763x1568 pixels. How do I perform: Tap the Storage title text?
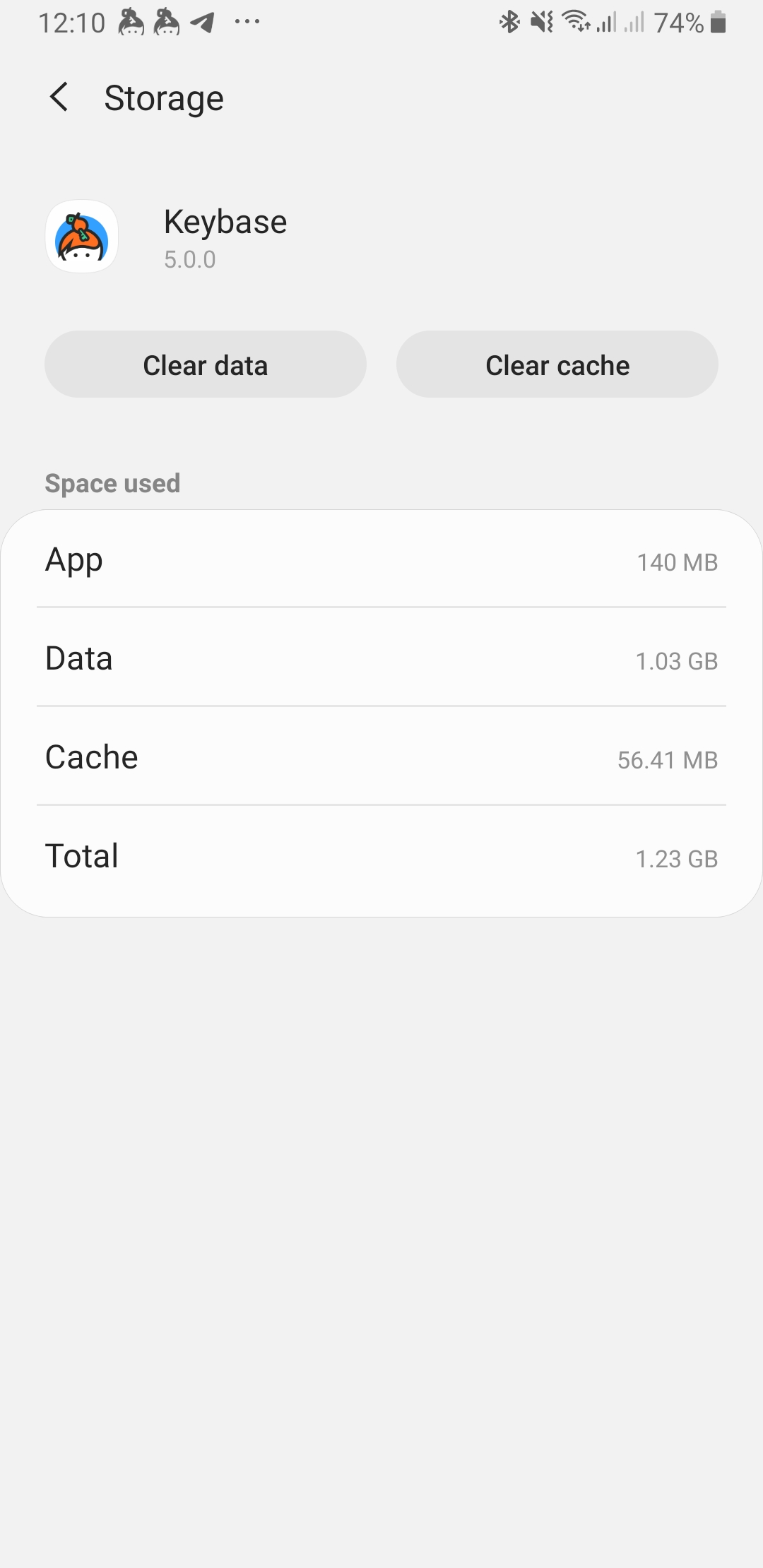point(163,97)
